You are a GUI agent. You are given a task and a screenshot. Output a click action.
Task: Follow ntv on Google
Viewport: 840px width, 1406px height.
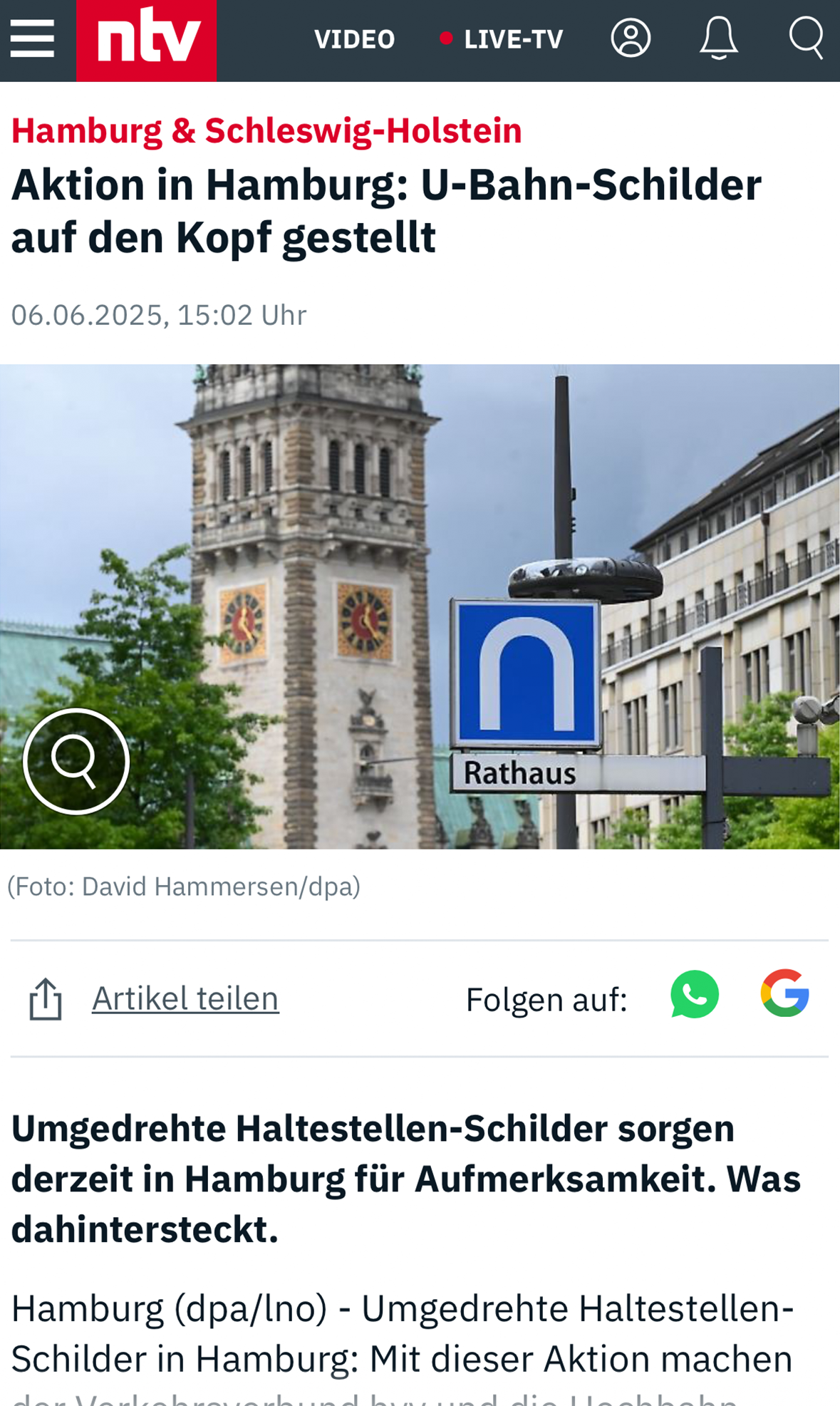(x=784, y=993)
